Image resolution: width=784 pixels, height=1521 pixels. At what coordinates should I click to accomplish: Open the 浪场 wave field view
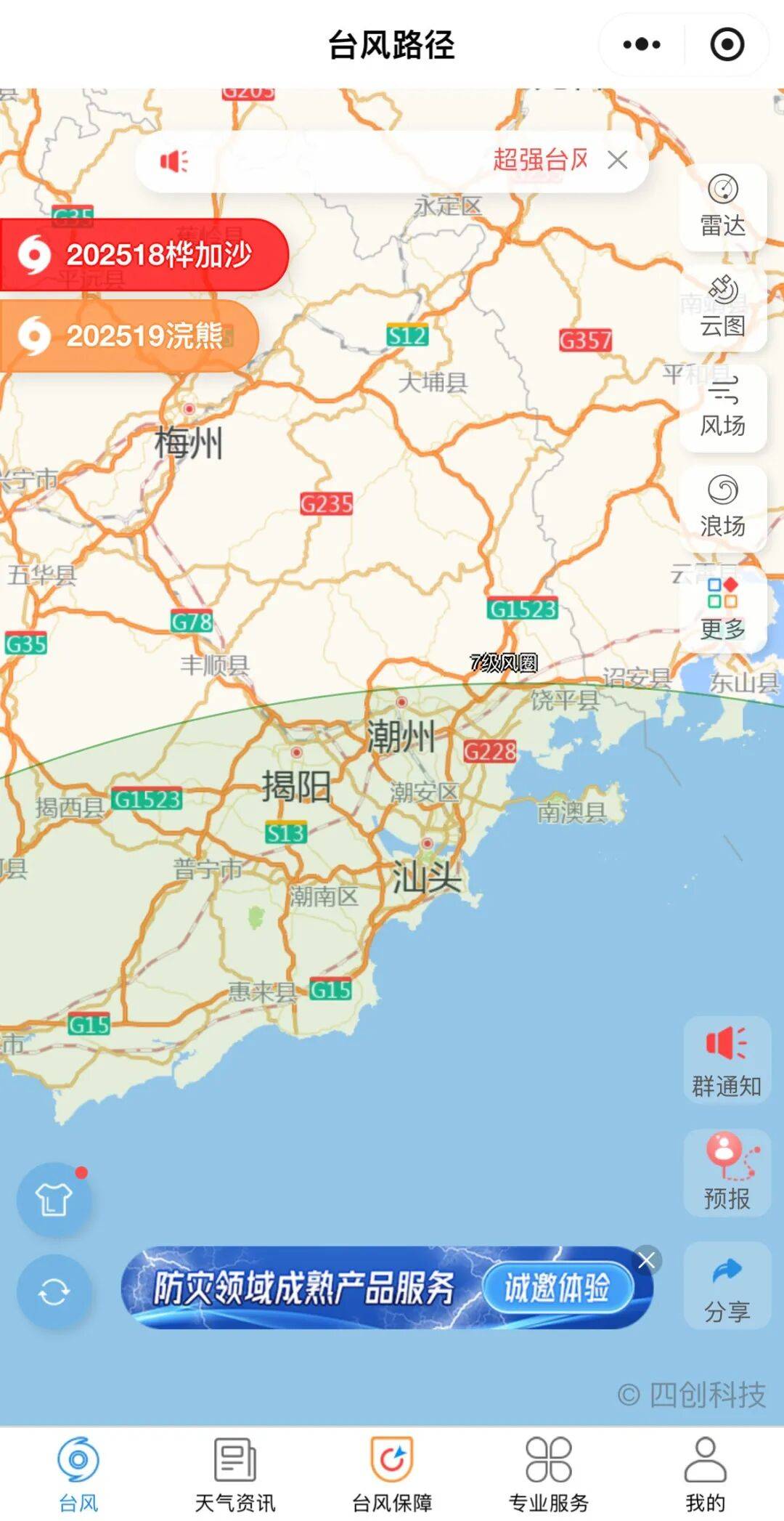pyautogui.click(x=723, y=508)
